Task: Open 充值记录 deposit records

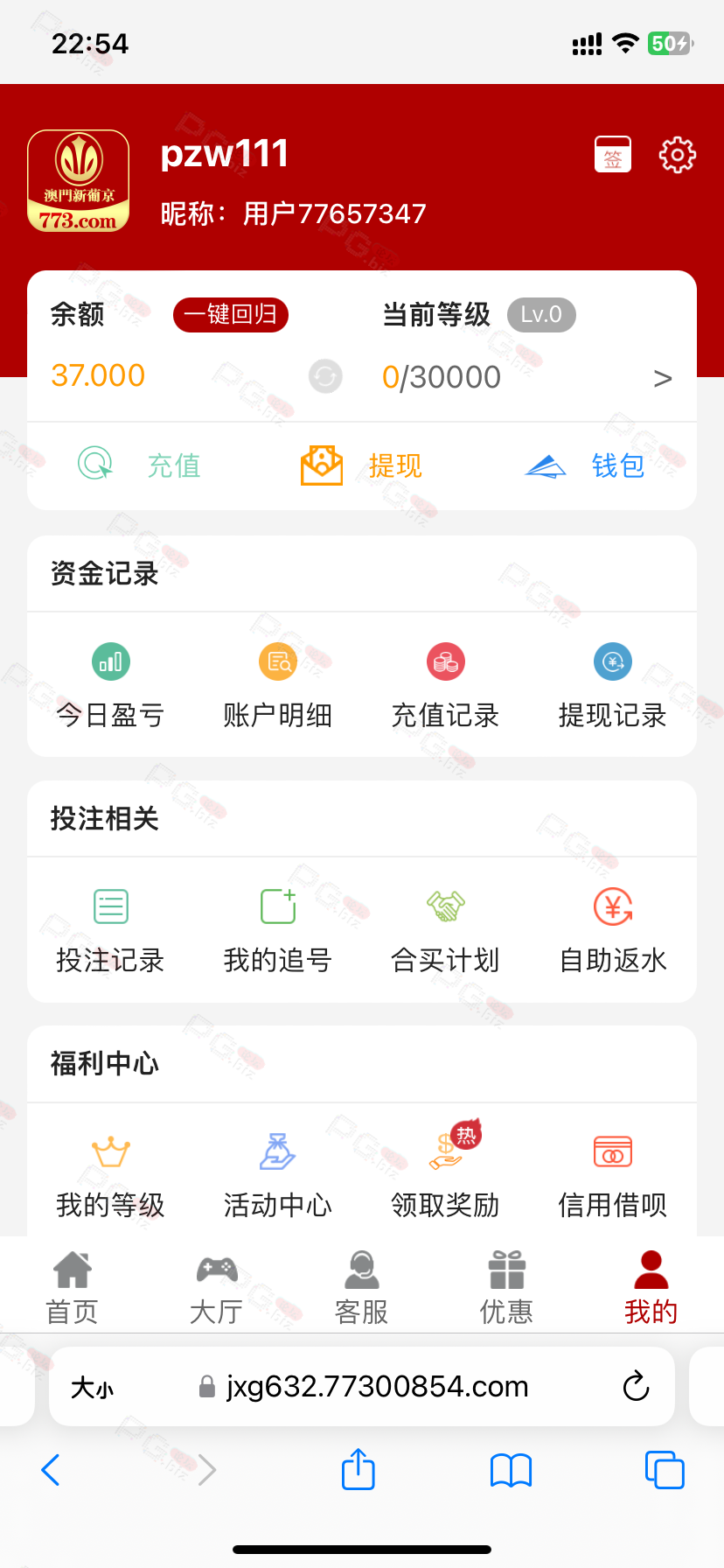Action: [445, 687]
